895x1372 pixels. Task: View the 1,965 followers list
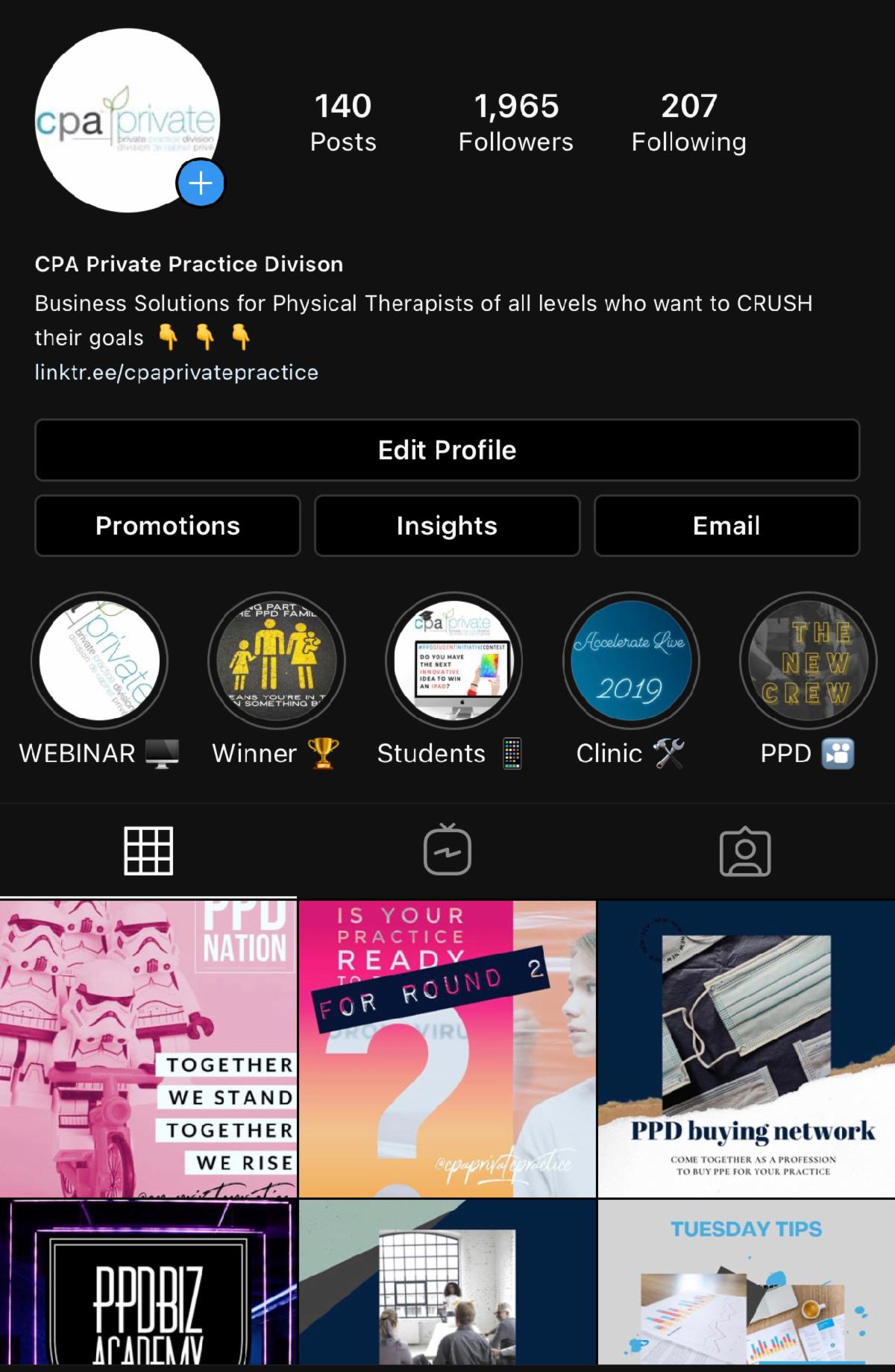516,122
